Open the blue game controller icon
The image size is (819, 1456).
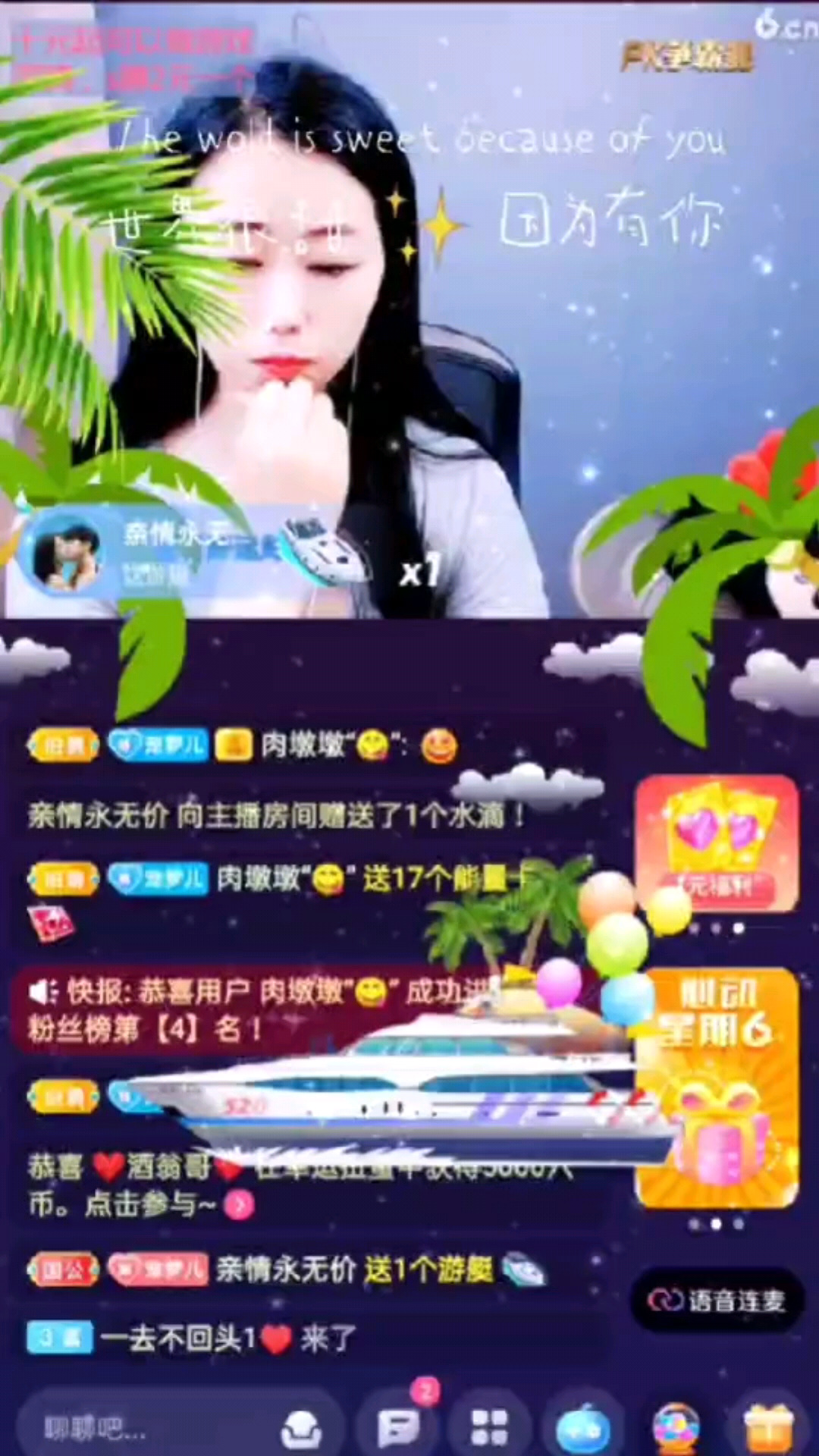[582, 1429]
